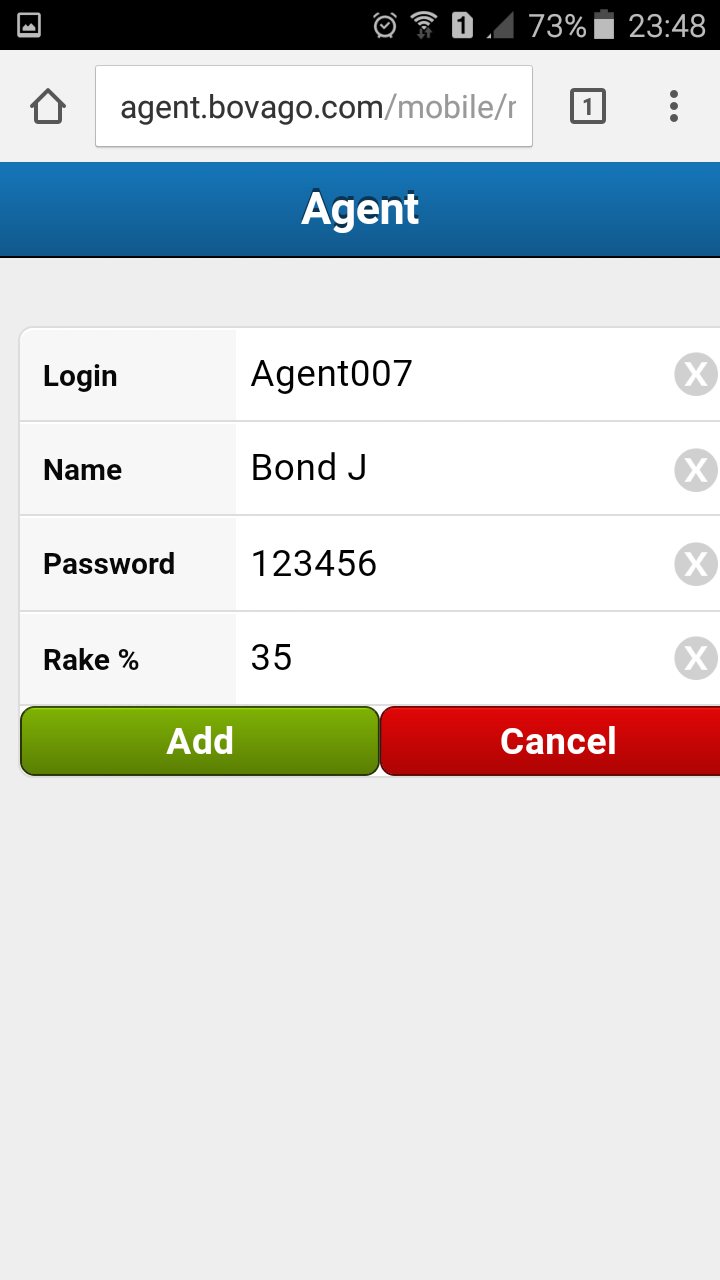This screenshot has width=720, height=1280.
Task: Cancel adding the agent
Action: 555,741
